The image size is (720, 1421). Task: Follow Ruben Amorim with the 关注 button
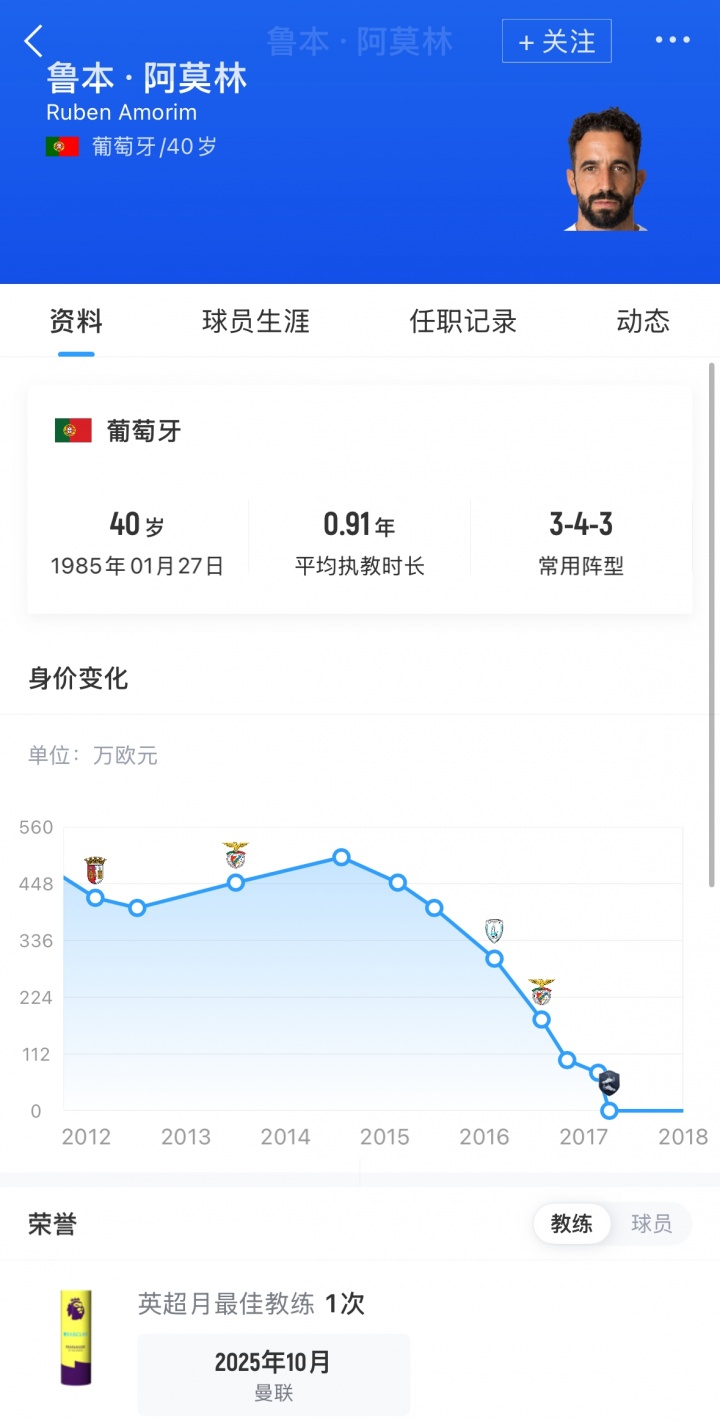pos(556,41)
